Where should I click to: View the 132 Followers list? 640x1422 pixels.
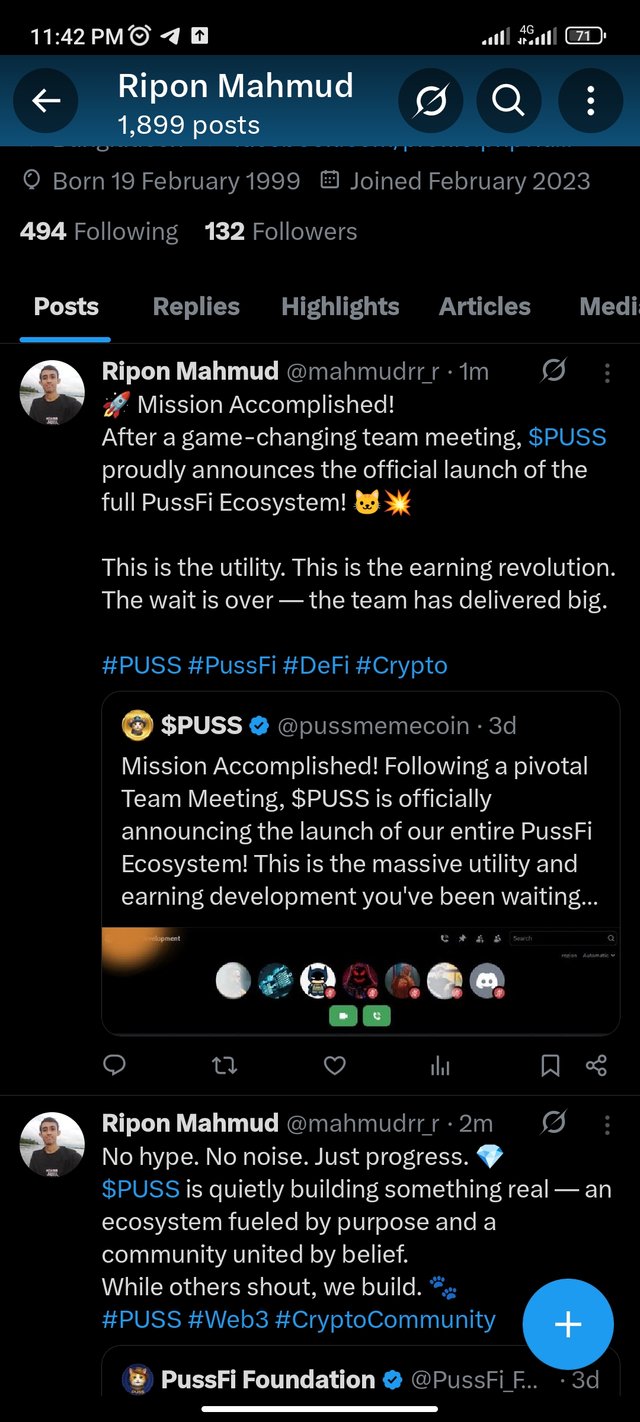[280, 231]
